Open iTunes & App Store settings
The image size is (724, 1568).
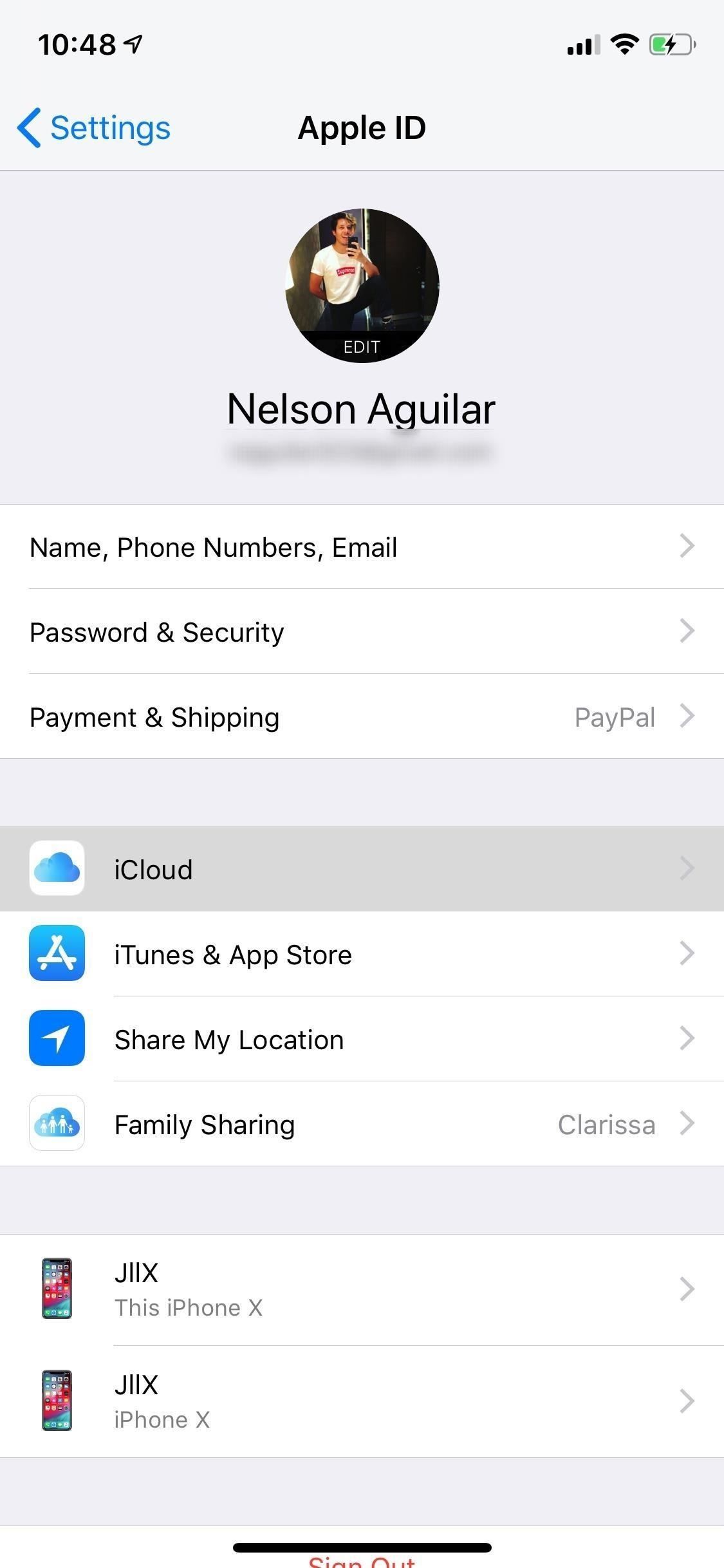point(362,955)
